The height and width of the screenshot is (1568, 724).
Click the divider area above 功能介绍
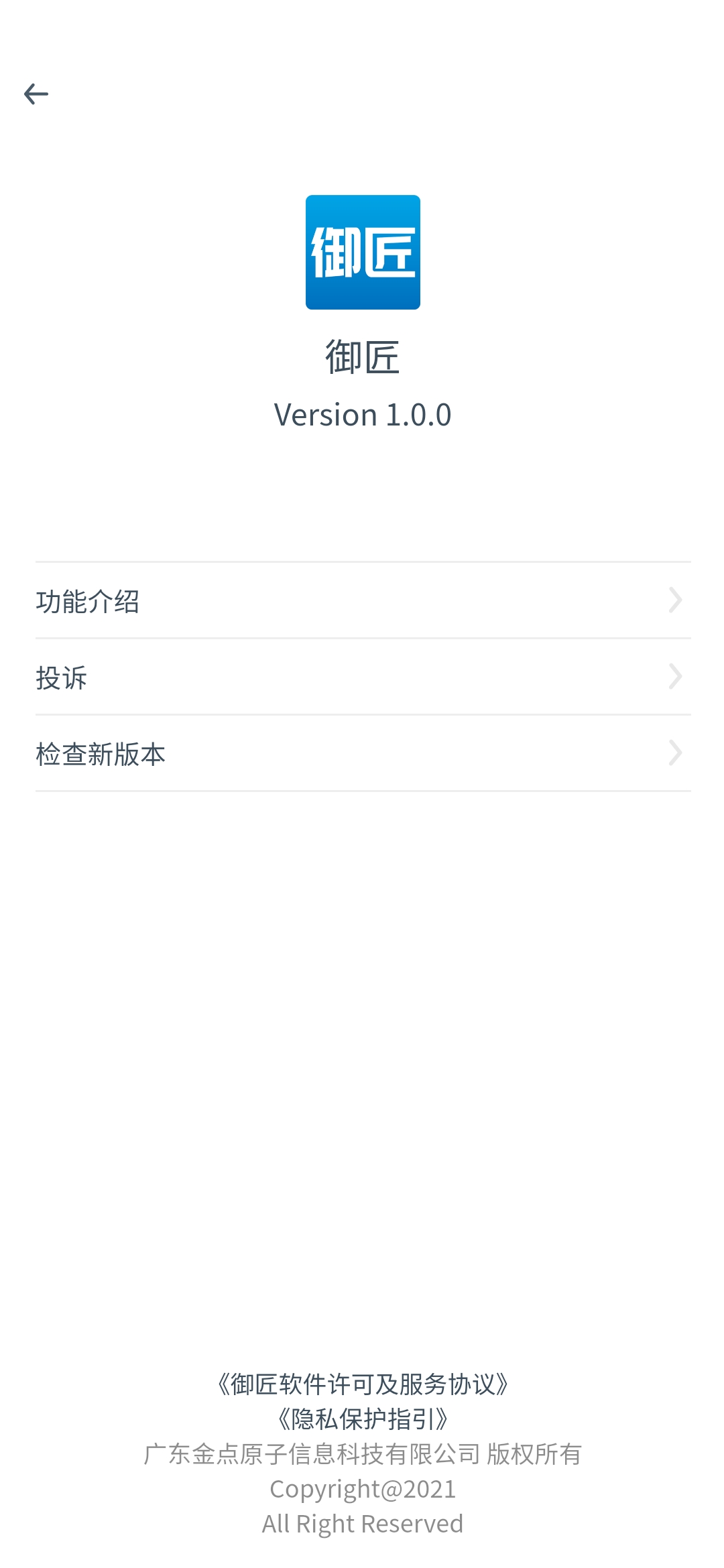pyautogui.click(x=362, y=560)
